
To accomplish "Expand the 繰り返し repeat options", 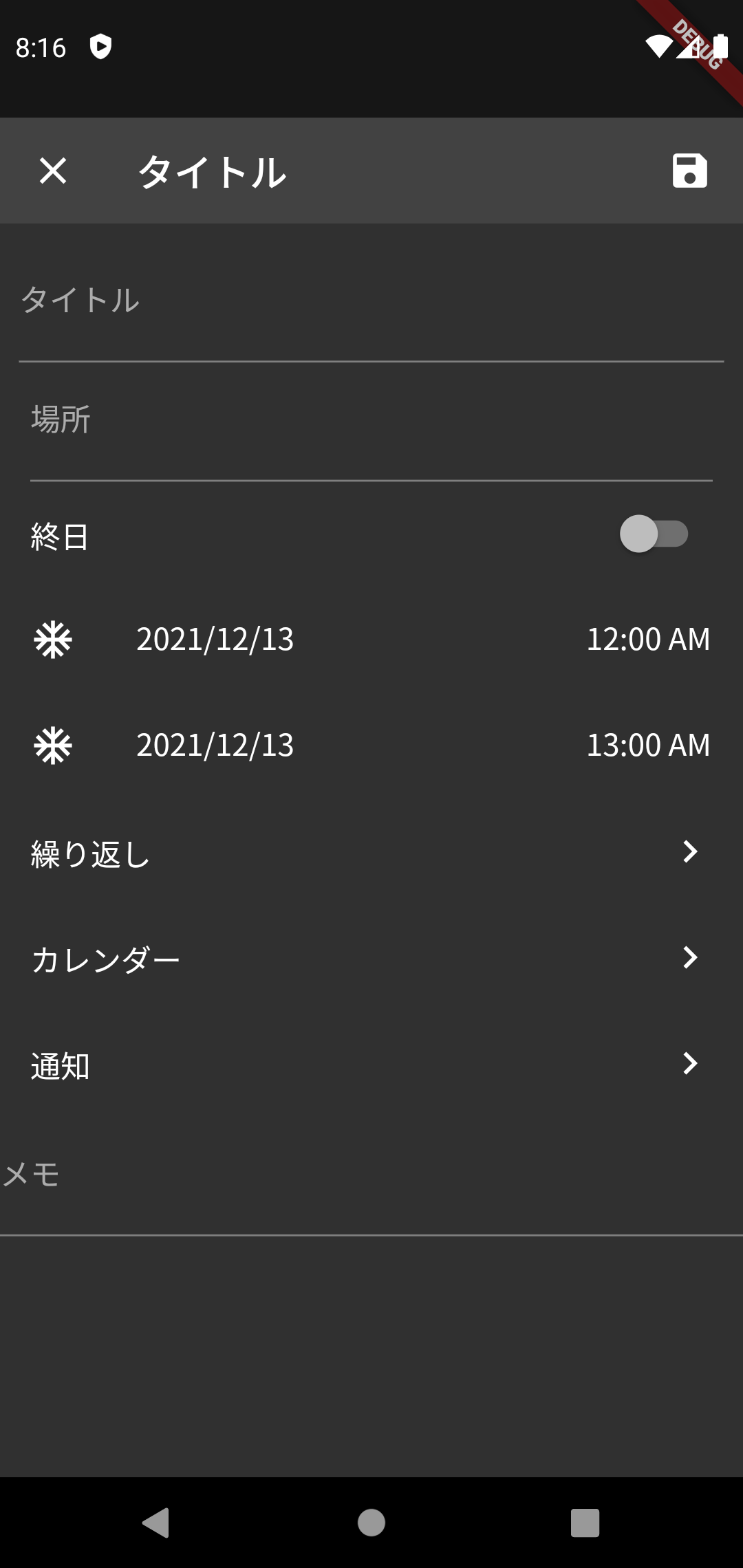I will (371, 853).
